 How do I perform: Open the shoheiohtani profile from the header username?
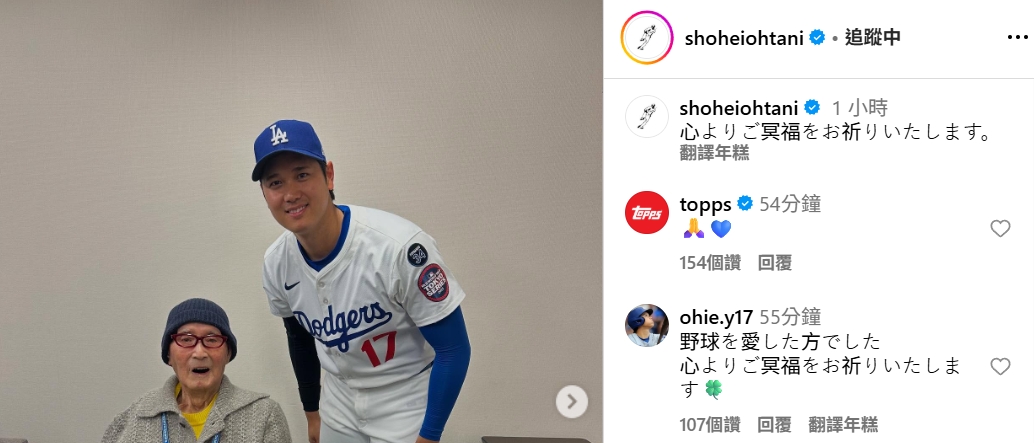tap(744, 38)
